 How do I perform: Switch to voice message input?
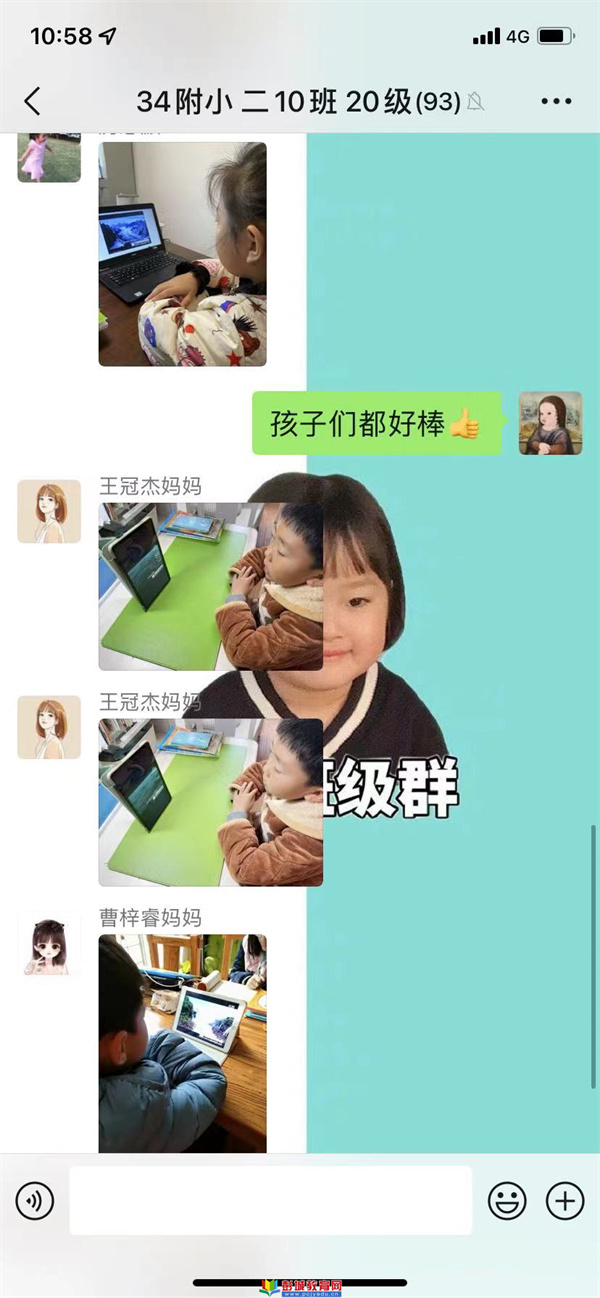pos(35,1199)
